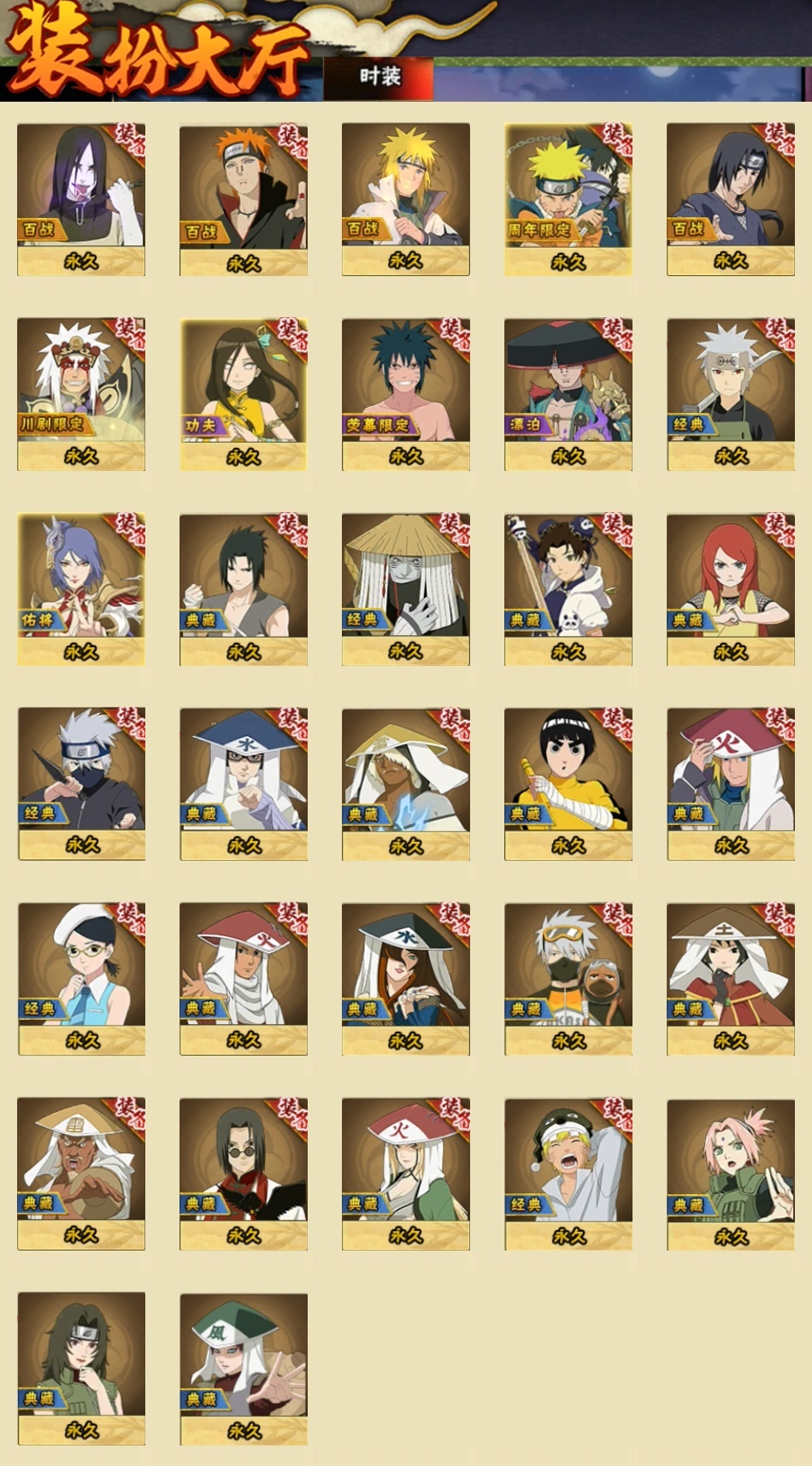Select the 百战 costume with orange spiky hair
This screenshot has width=812, height=1466.
pyautogui.click(x=244, y=198)
